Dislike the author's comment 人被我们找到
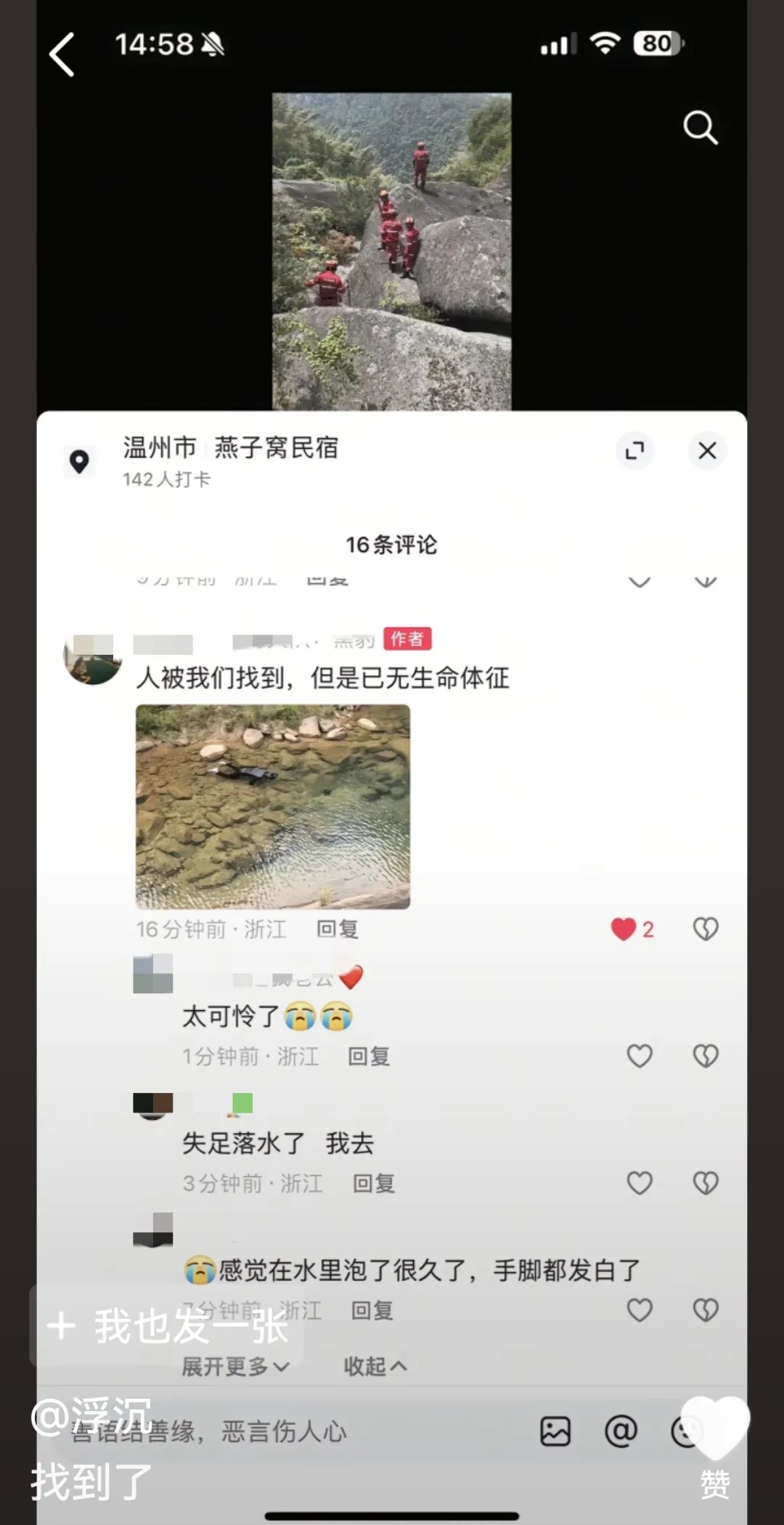784x1525 pixels. click(706, 929)
